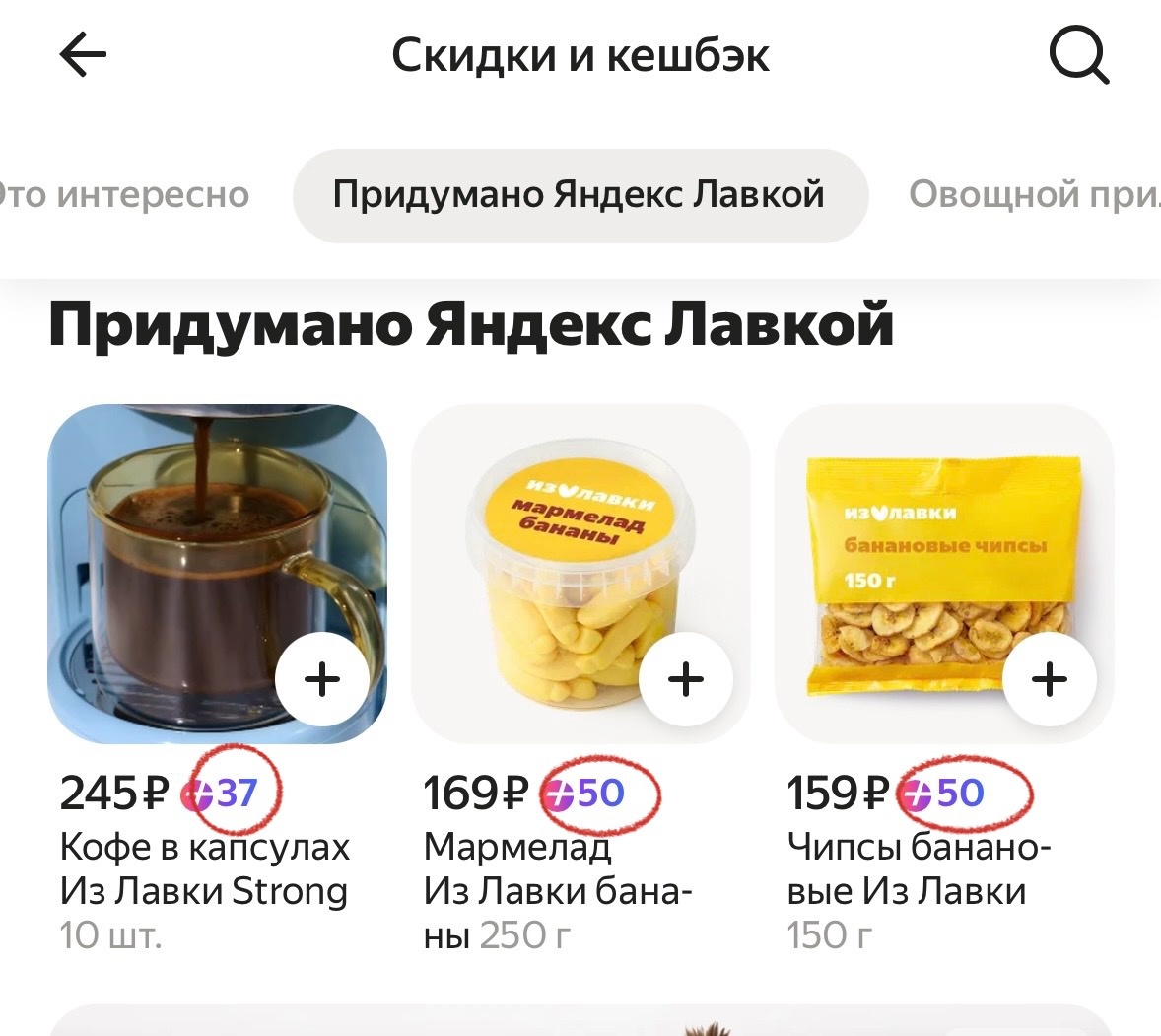Screen dimensions: 1161x1036
Task: Switch to the Это интересно tab
Action: pos(123,195)
